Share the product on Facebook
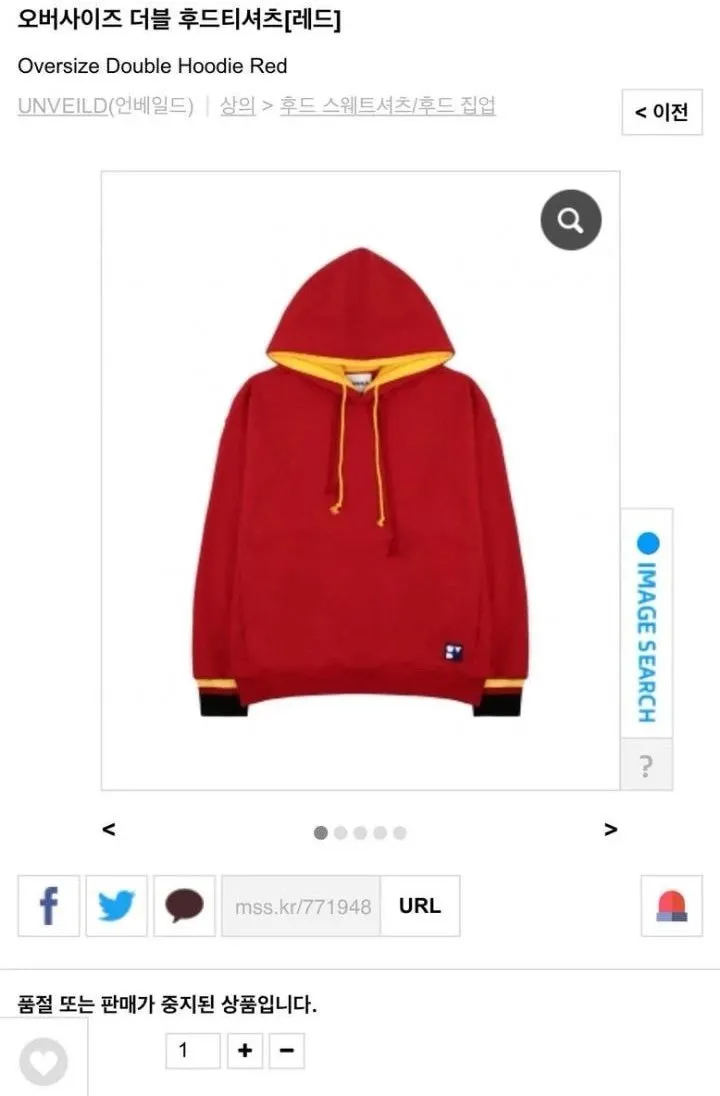The height and width of the screenshot is (1096, 720). point(48,906)
